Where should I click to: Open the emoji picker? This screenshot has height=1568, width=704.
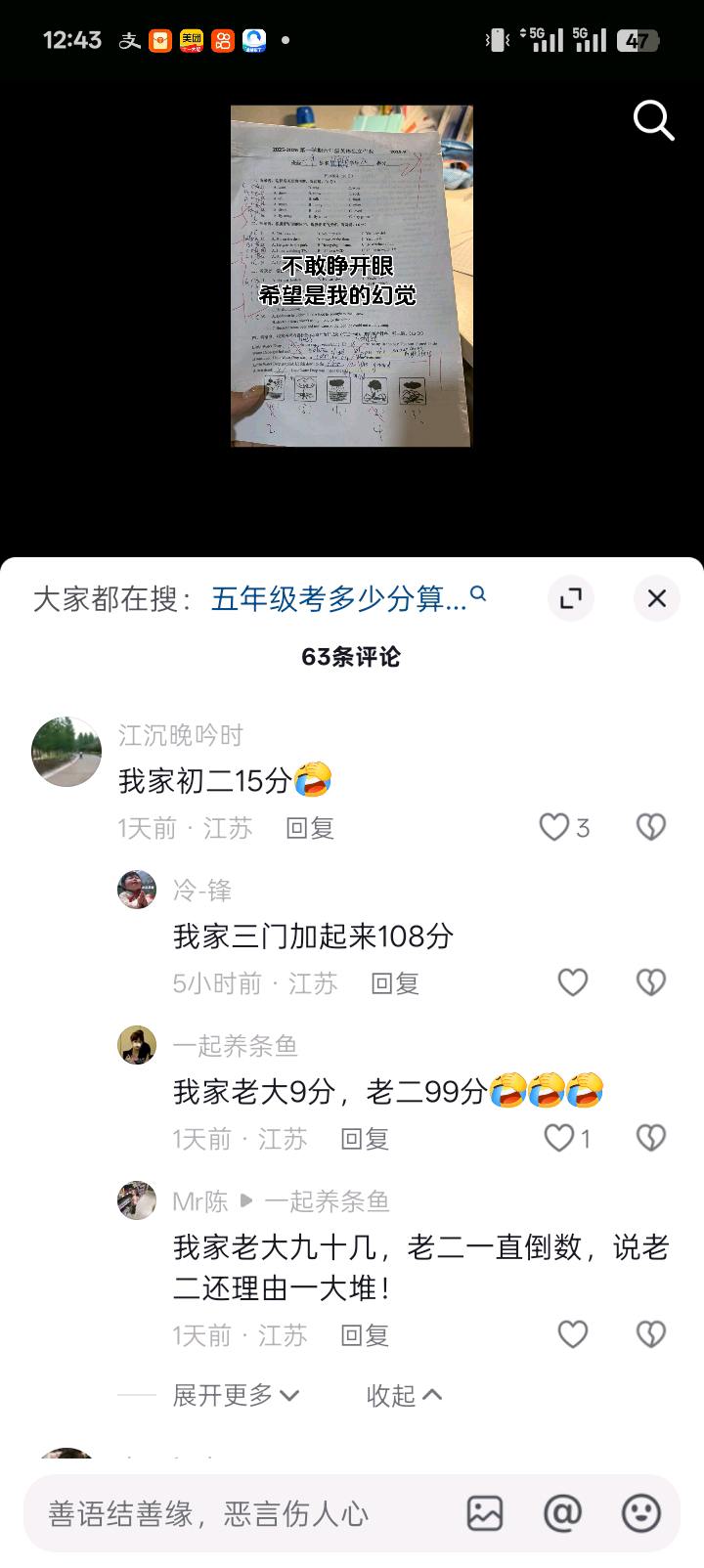point(641,1513)
